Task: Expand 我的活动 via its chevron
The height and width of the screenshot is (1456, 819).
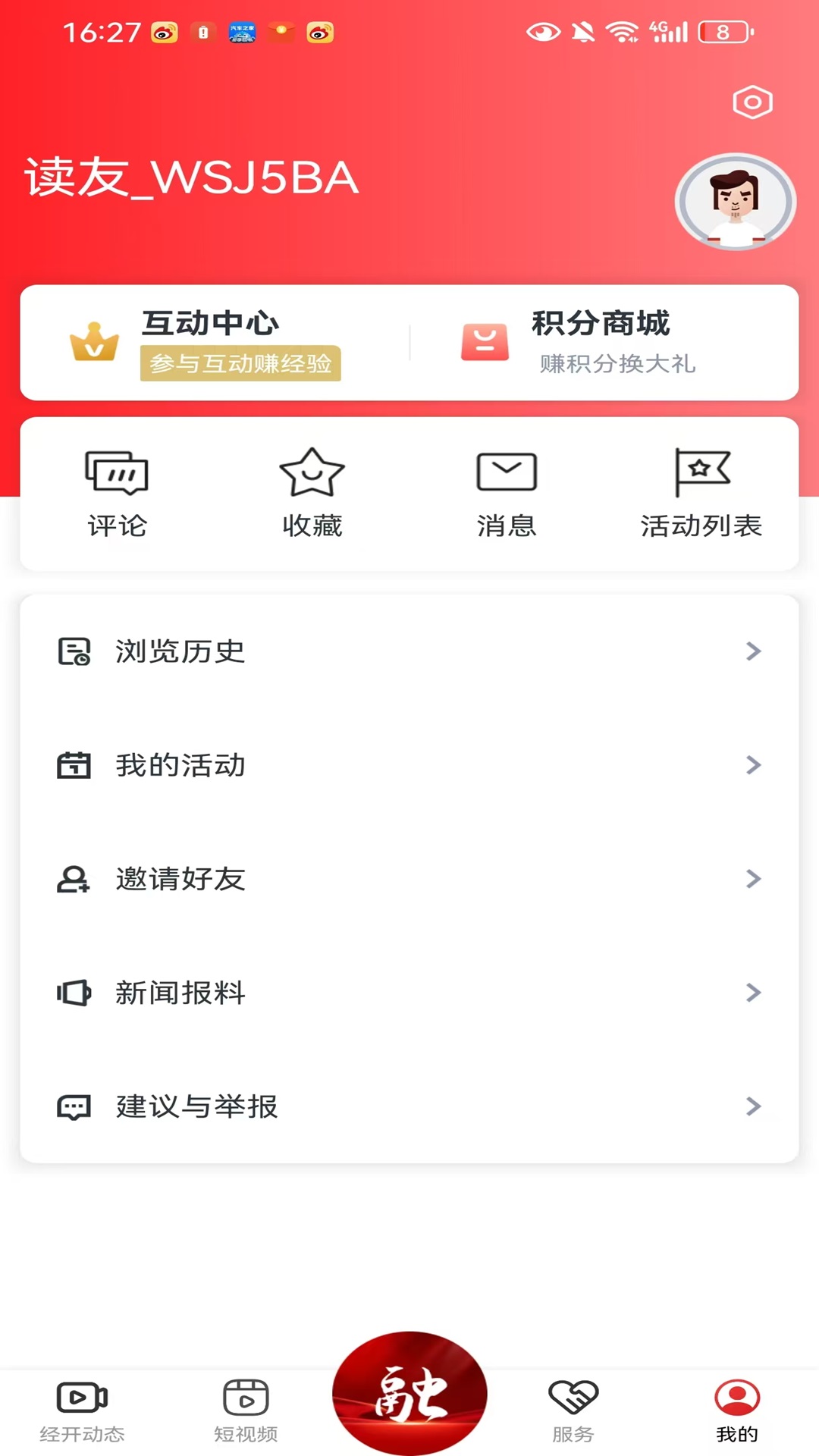Action: 753,765
